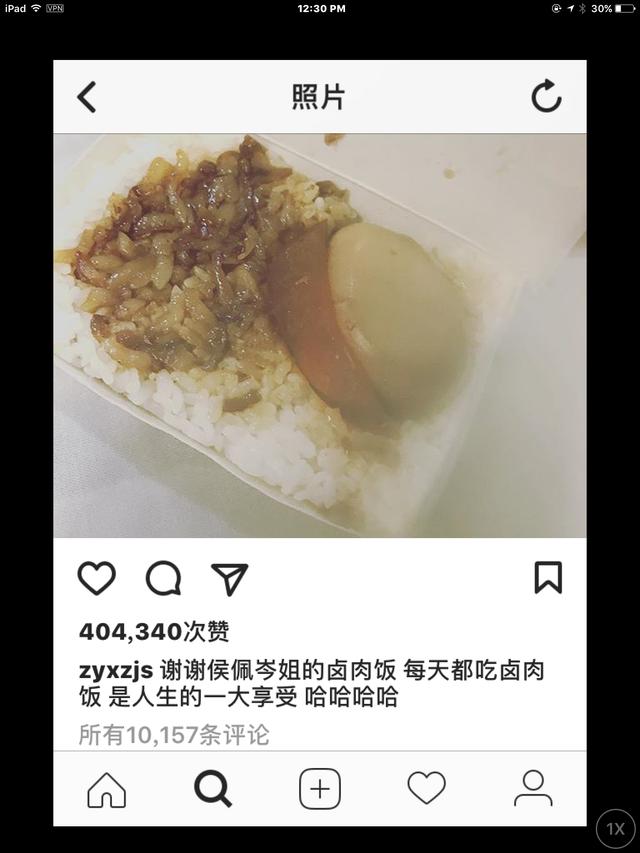Open the Search tab

tap(213, 789)
